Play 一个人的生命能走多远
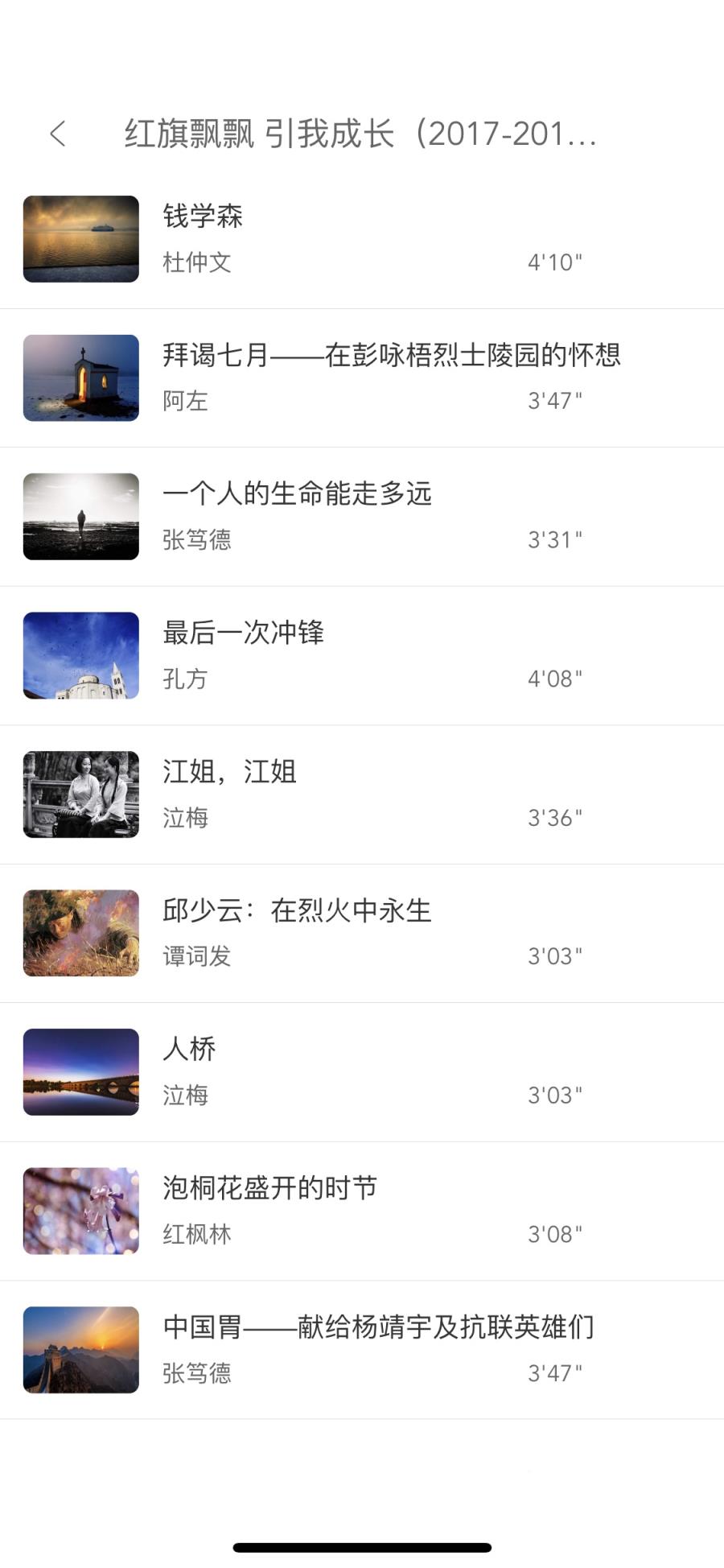This screenshot has height=1568, width=724. click(362, 515)
